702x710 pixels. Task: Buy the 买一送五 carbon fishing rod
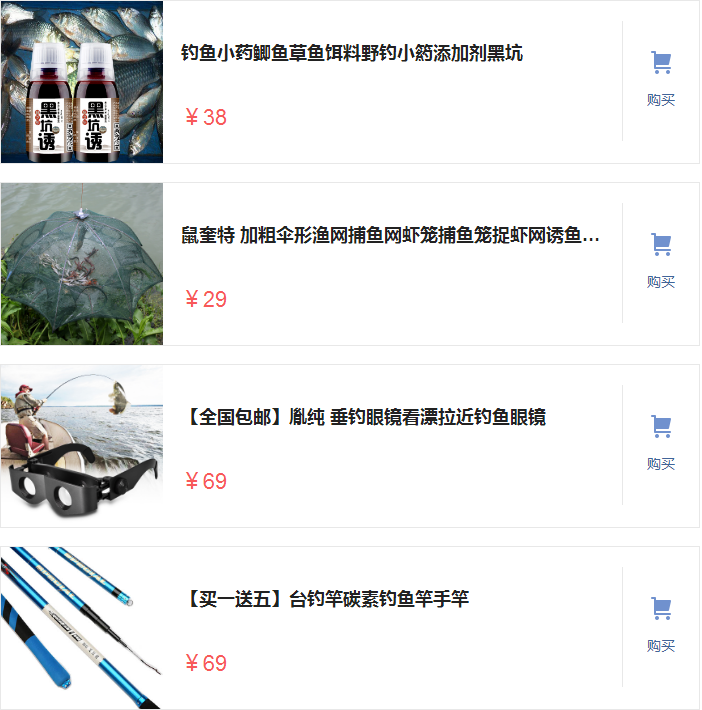tap(660, 625)
